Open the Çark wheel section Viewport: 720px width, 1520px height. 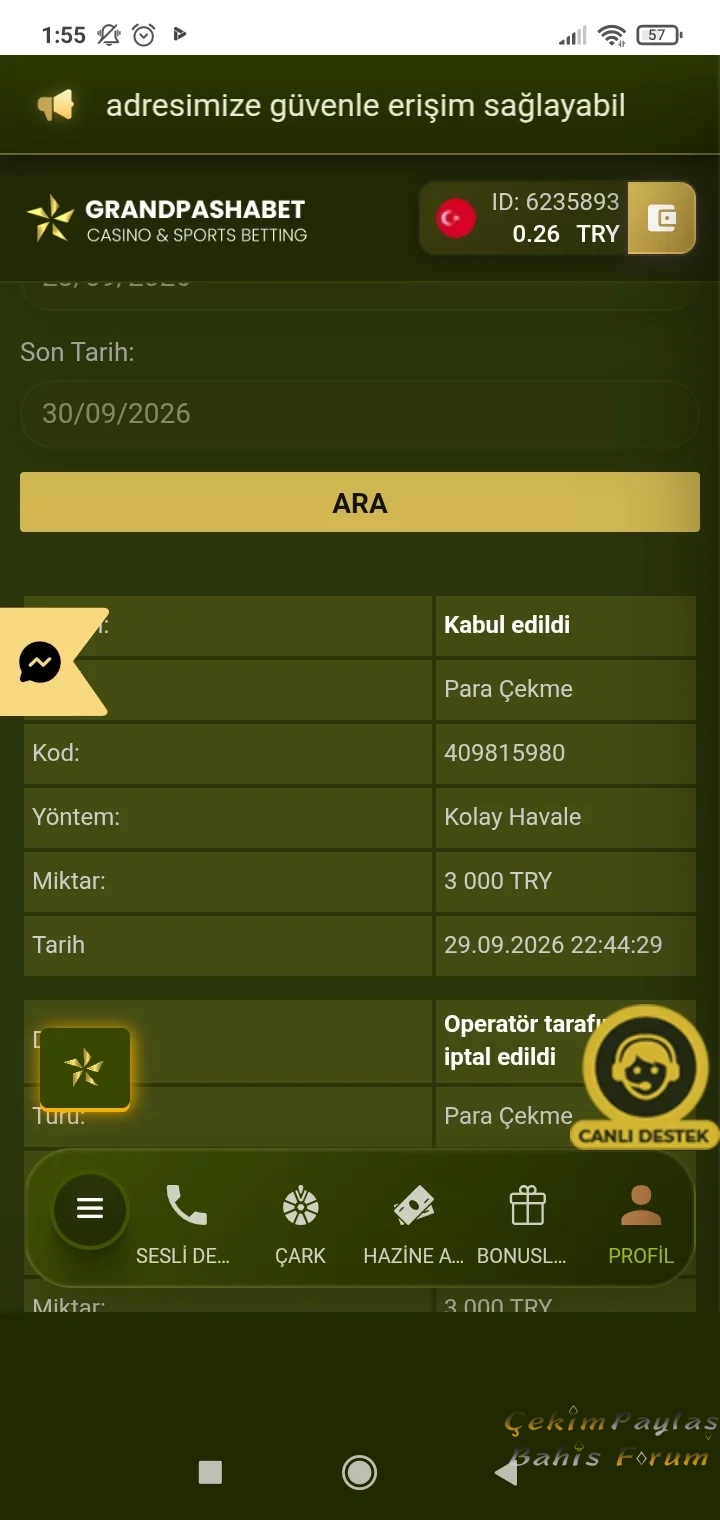coord(300,1226)
